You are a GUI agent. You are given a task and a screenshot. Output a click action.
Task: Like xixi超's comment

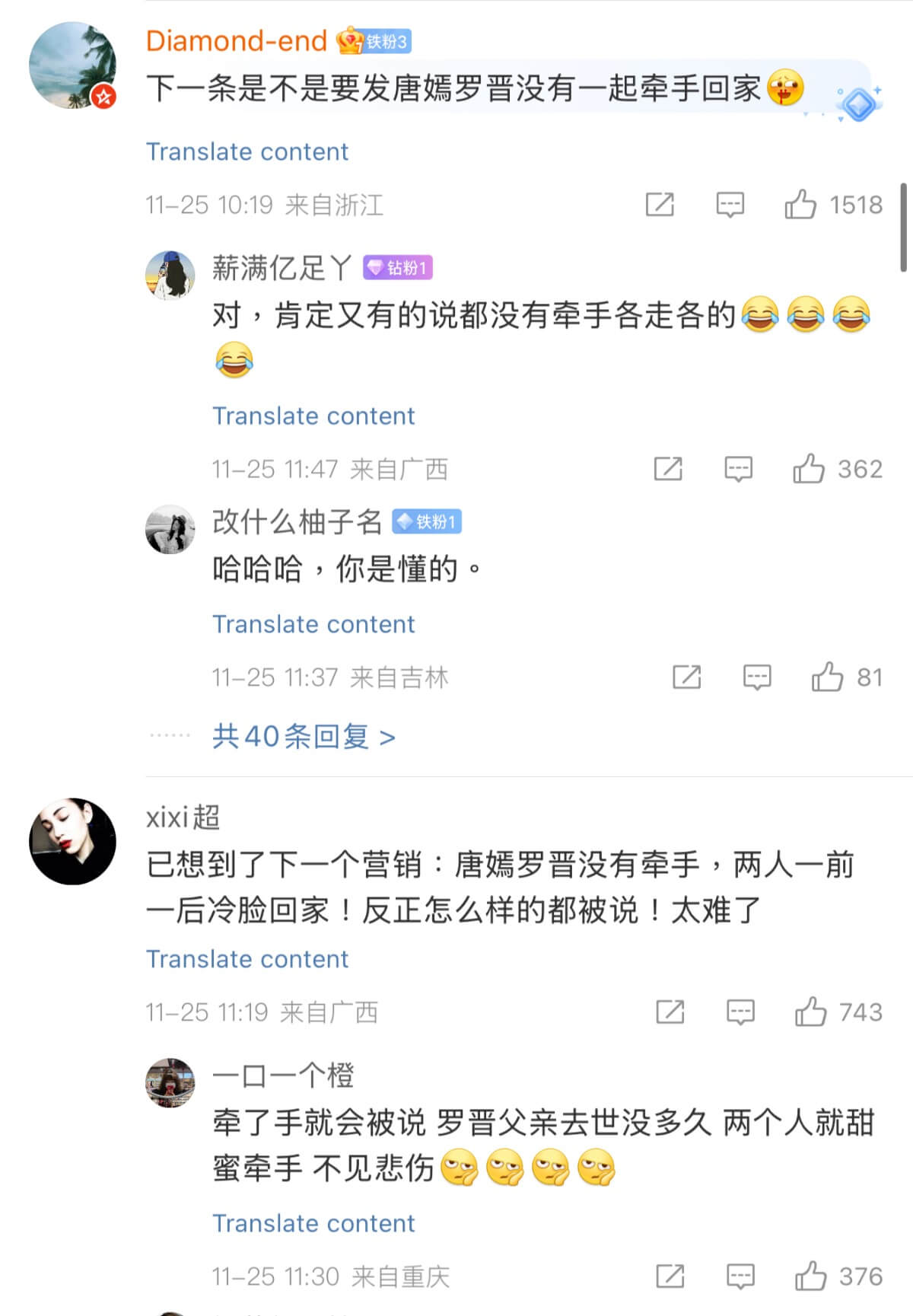[x=811, y=1012]
